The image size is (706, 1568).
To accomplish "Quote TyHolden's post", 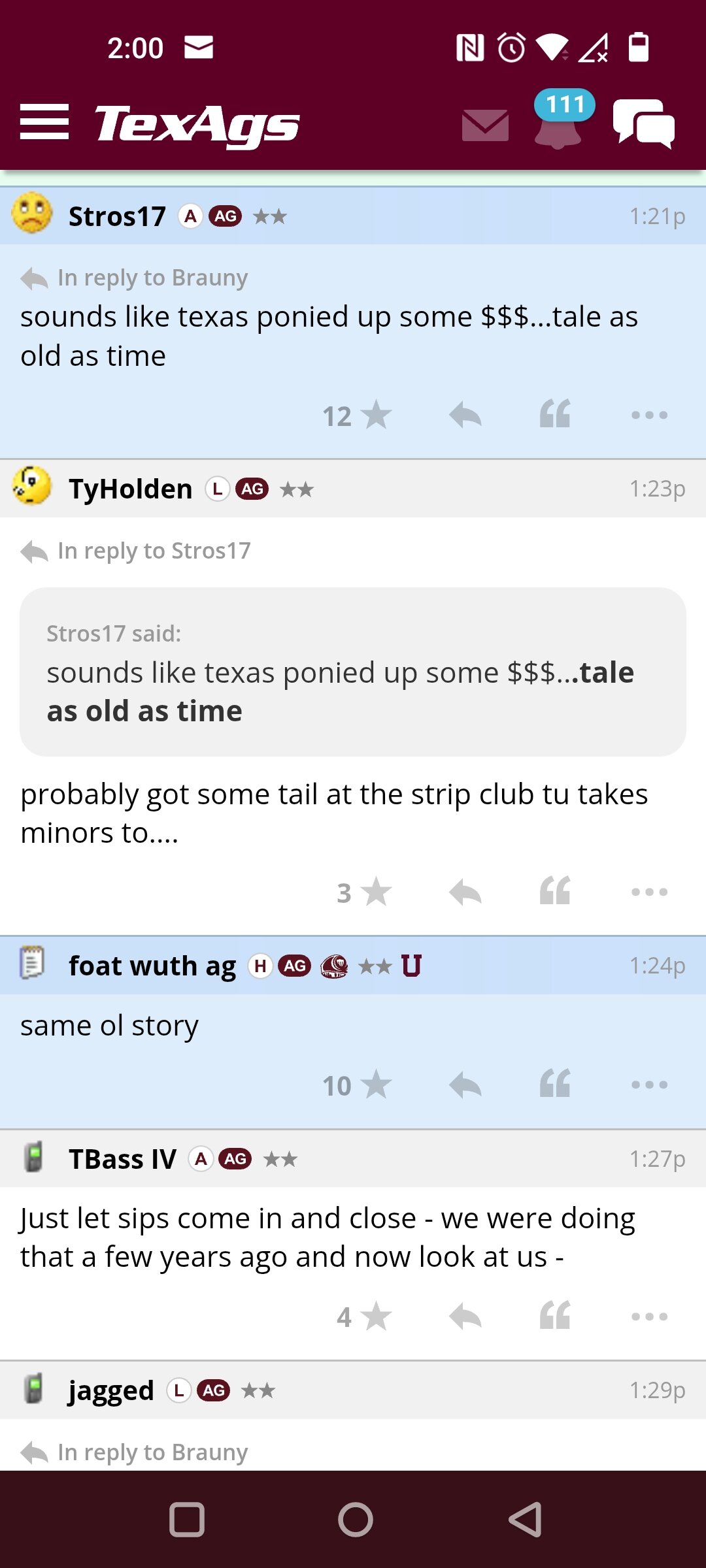I will pos(555,891).
